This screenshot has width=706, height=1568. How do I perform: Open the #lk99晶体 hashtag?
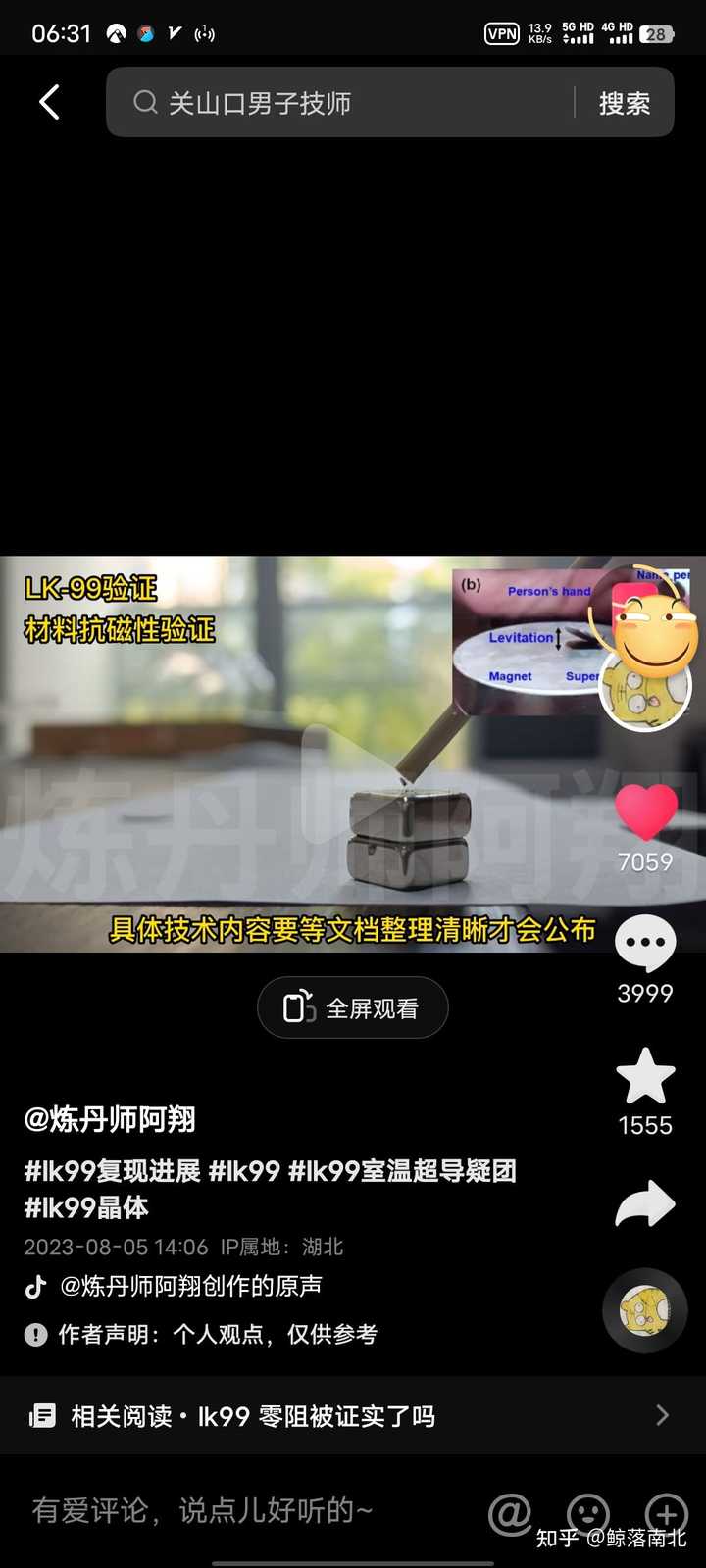[86, 1207]
